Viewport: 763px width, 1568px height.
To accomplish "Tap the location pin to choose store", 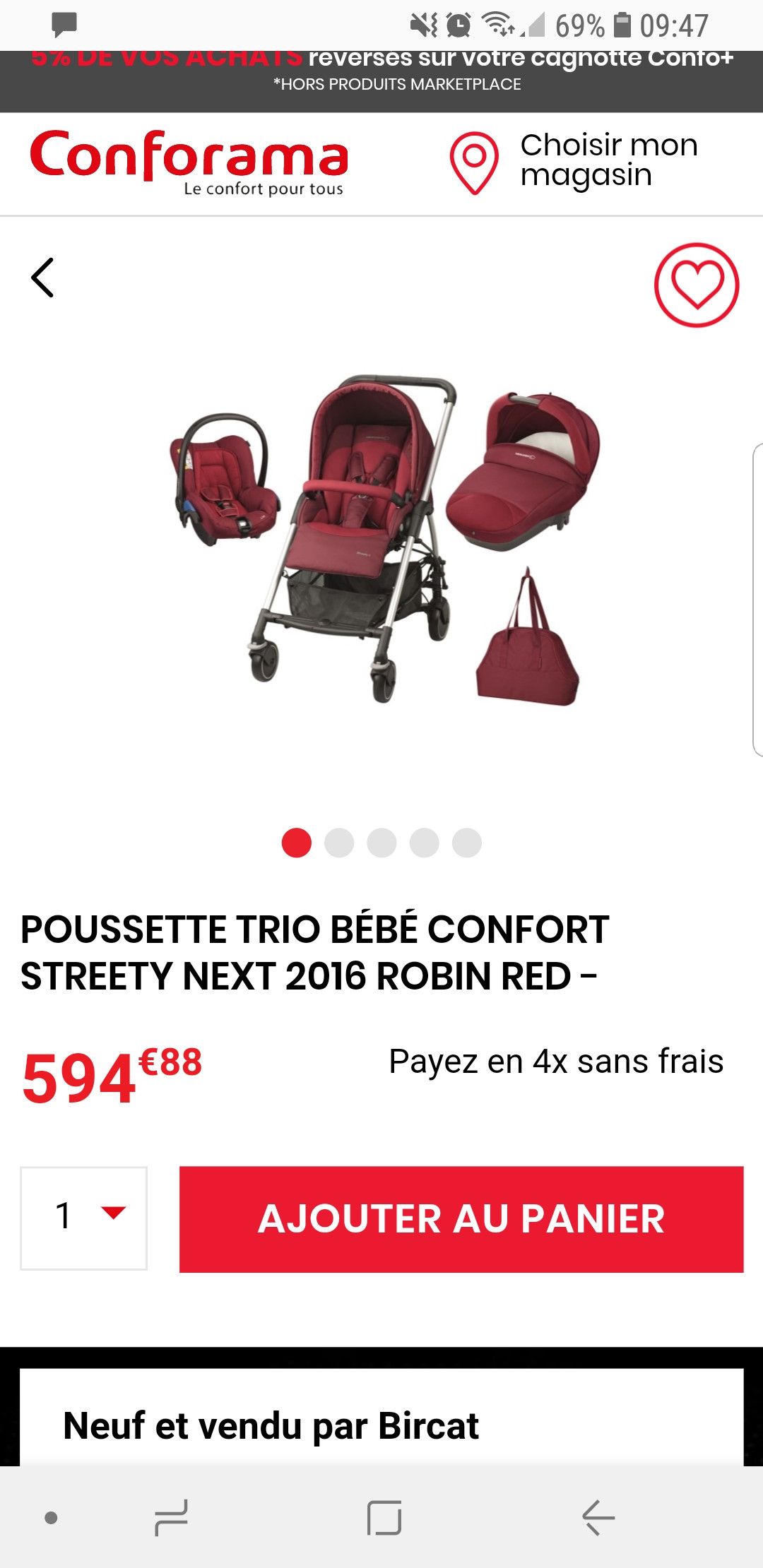I will [x=475, y=161].
